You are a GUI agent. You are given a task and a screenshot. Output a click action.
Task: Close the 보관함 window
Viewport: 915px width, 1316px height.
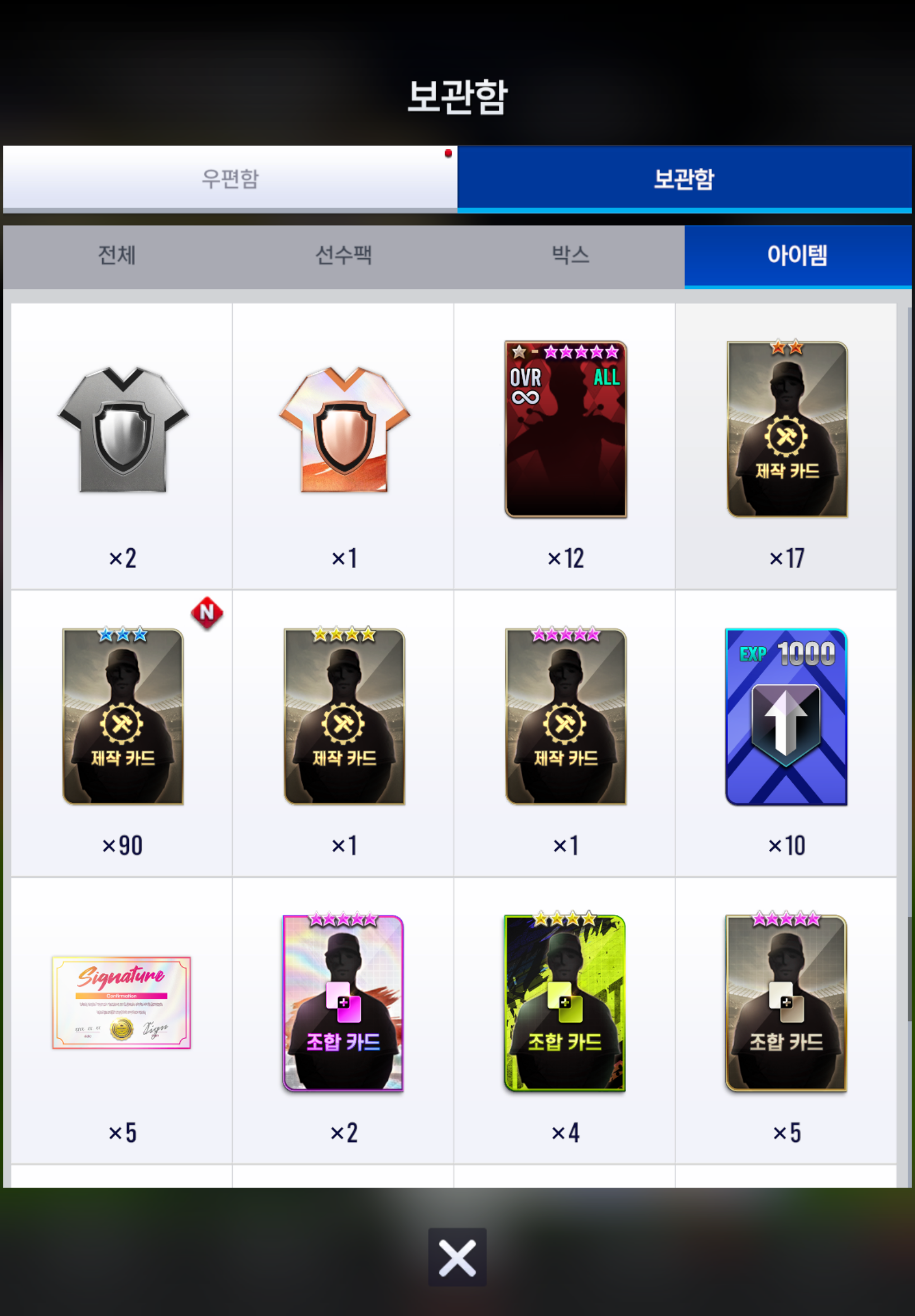pos(457,1257)
